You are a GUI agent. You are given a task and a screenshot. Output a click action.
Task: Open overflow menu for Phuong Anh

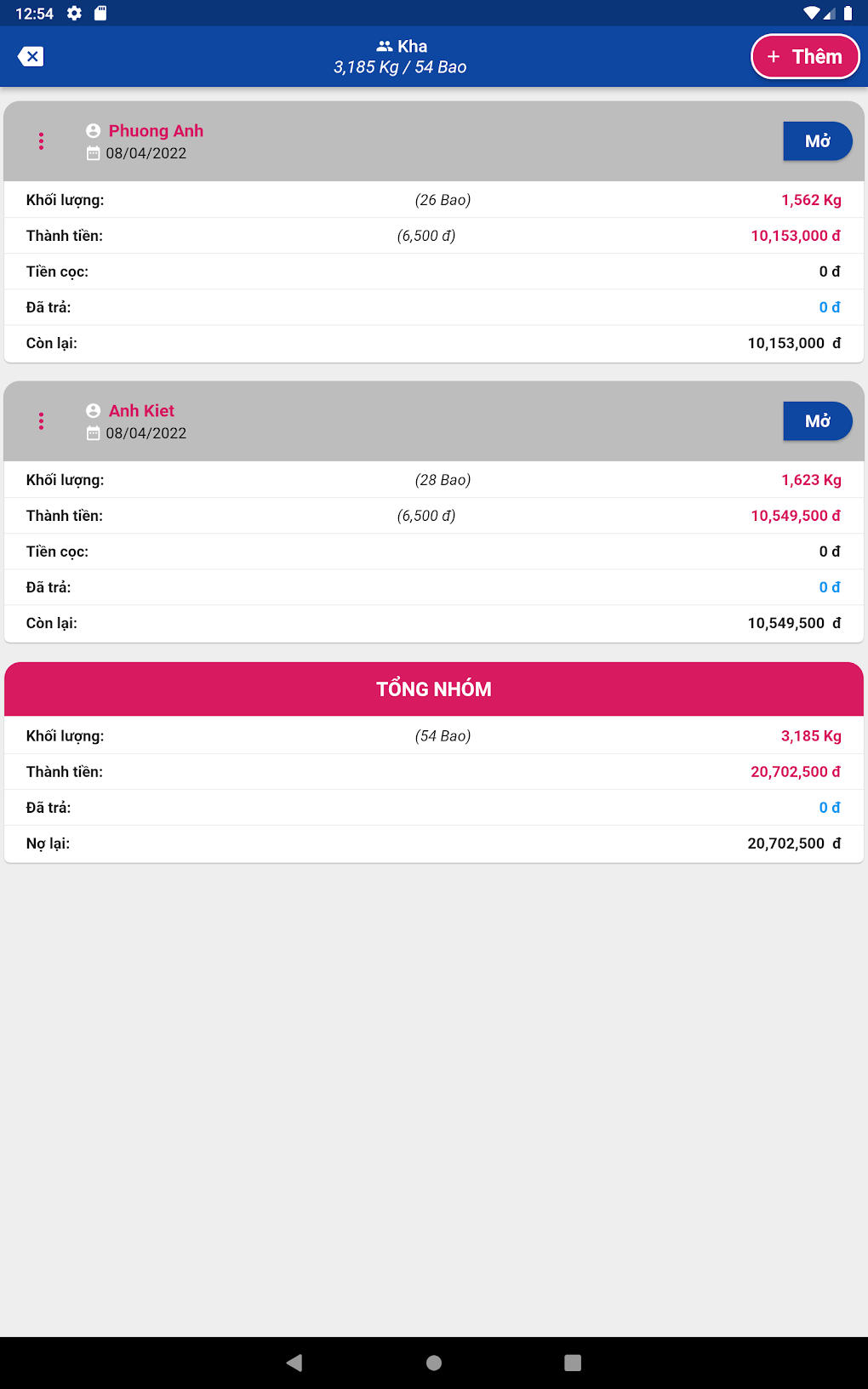(41, 141)
